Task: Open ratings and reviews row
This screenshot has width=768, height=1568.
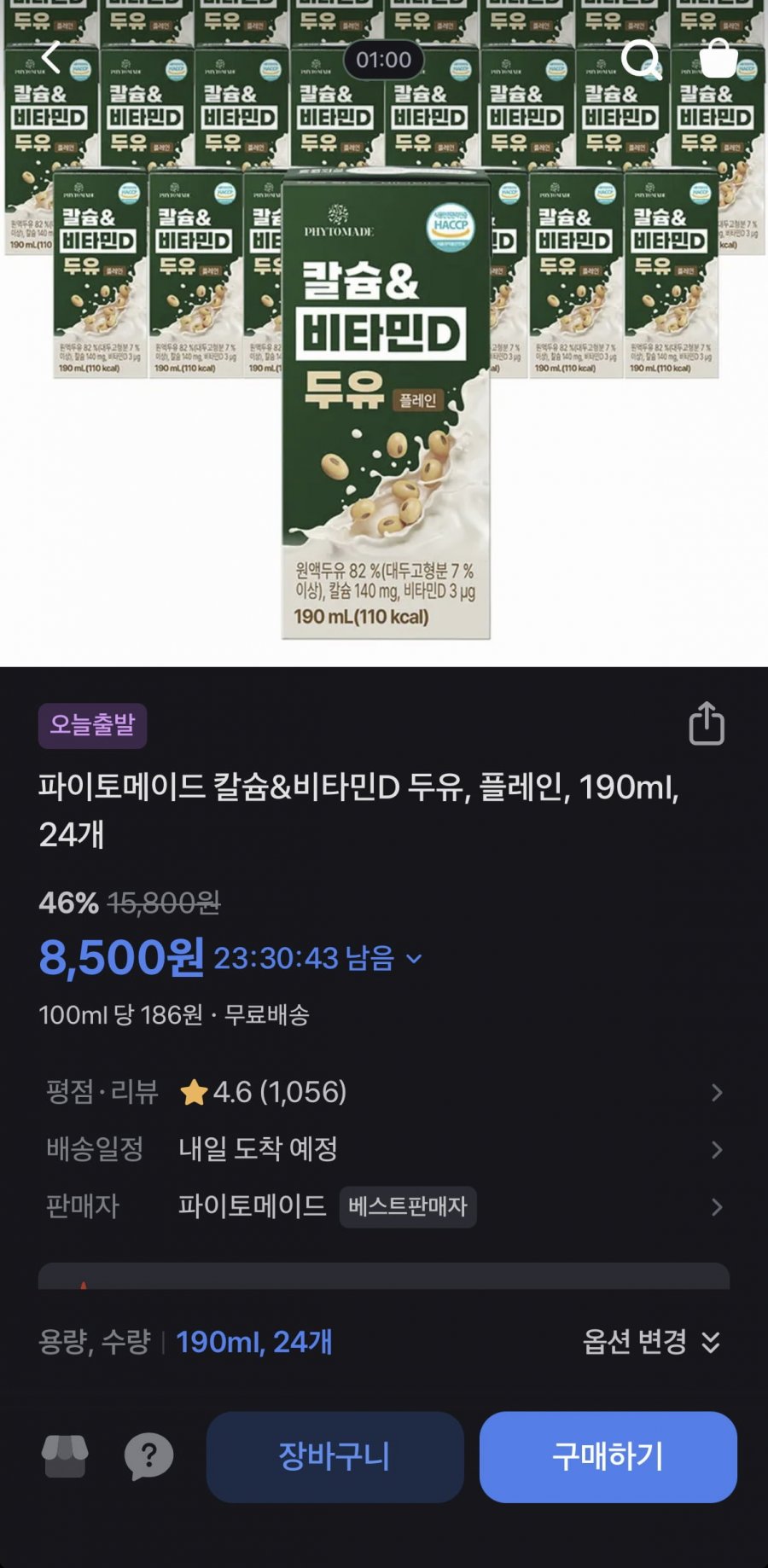Action: pyautogui.click(x=384, y=1092)
